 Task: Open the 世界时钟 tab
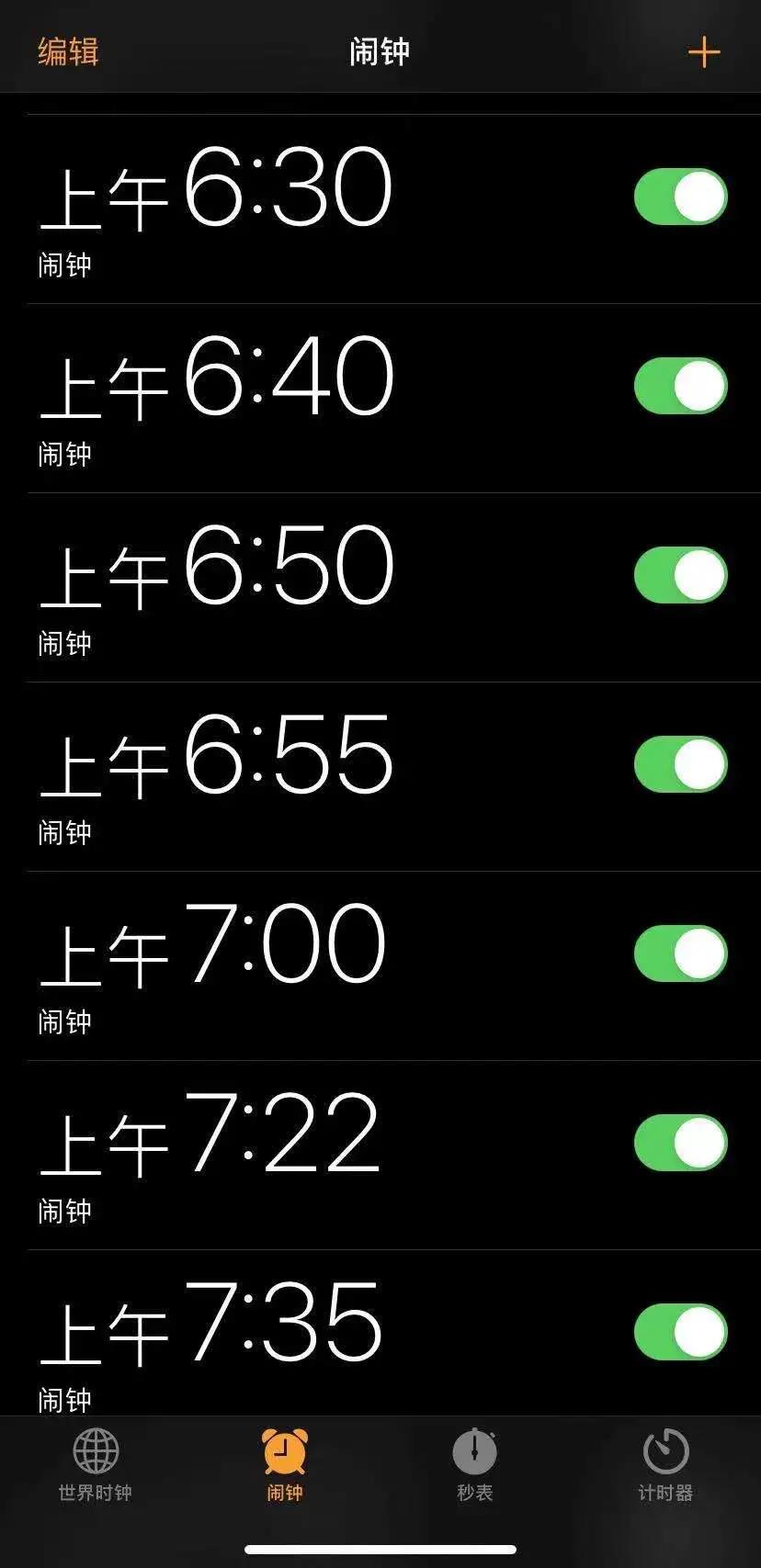[x=96, y=1466]
